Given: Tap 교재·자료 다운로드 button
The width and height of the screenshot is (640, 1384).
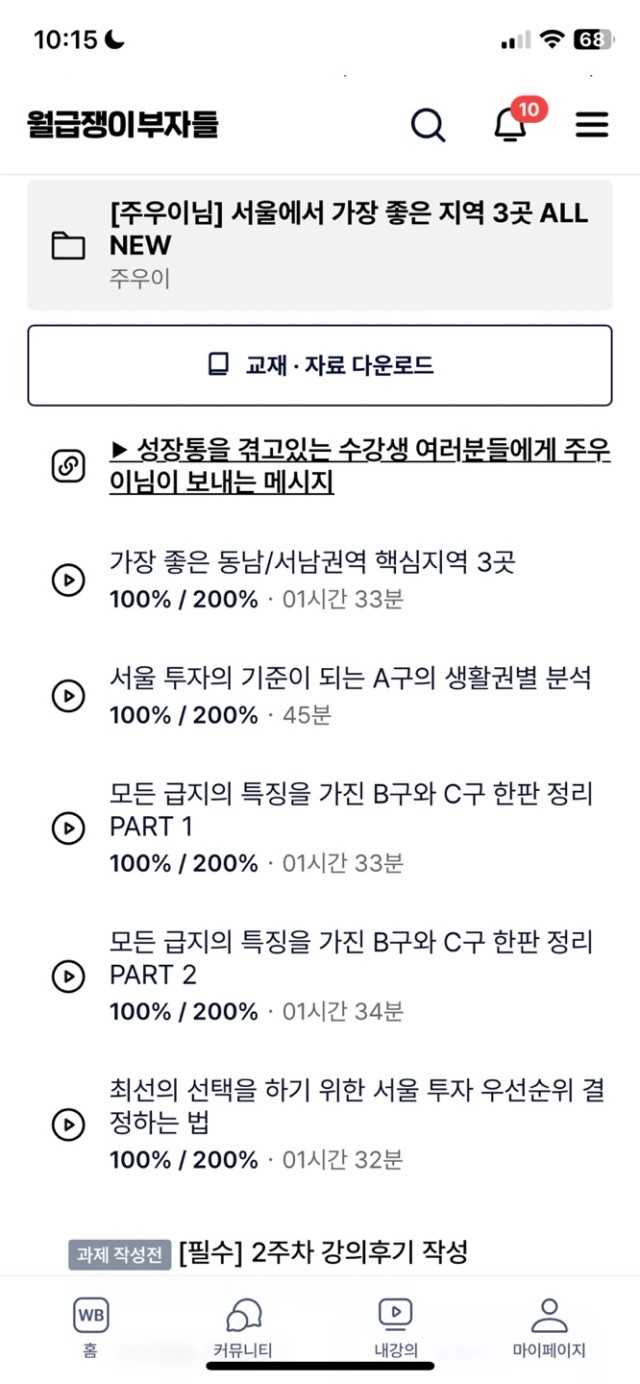Looking at the screenshot, I should [320, 366].
